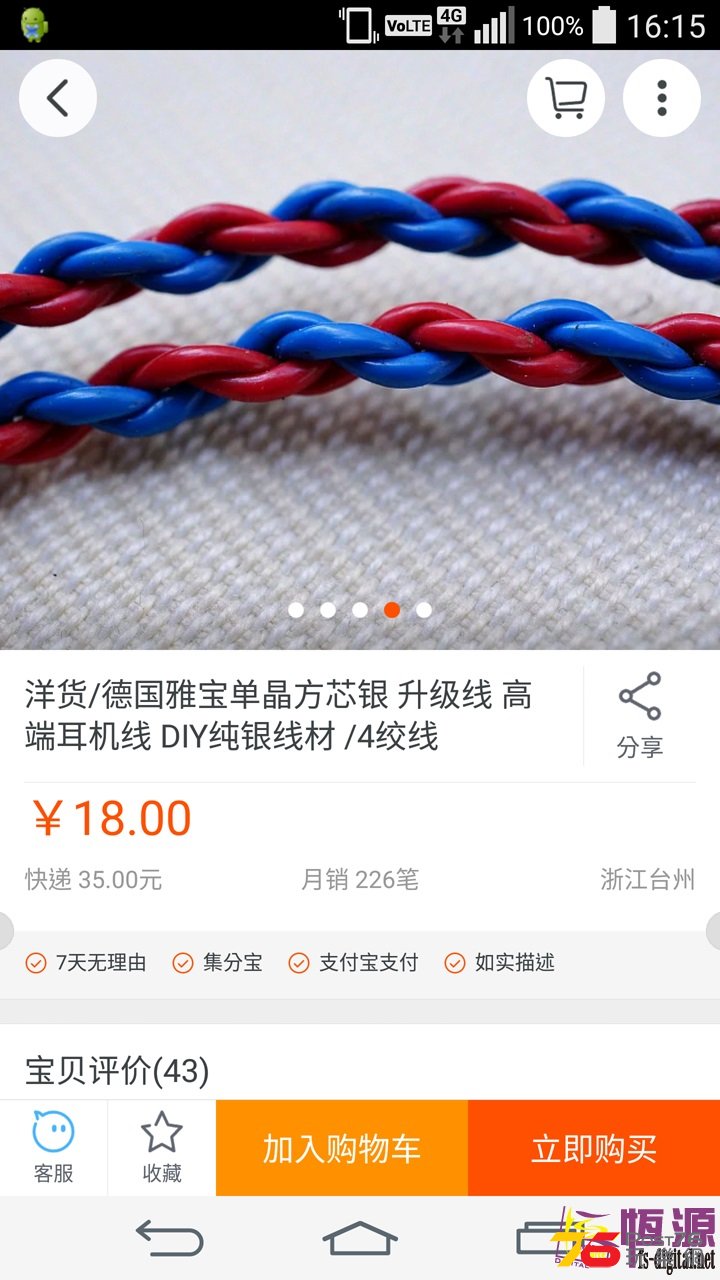
Task: Tap the back arrow to exit product page
Action: click(x=57, y=97)
